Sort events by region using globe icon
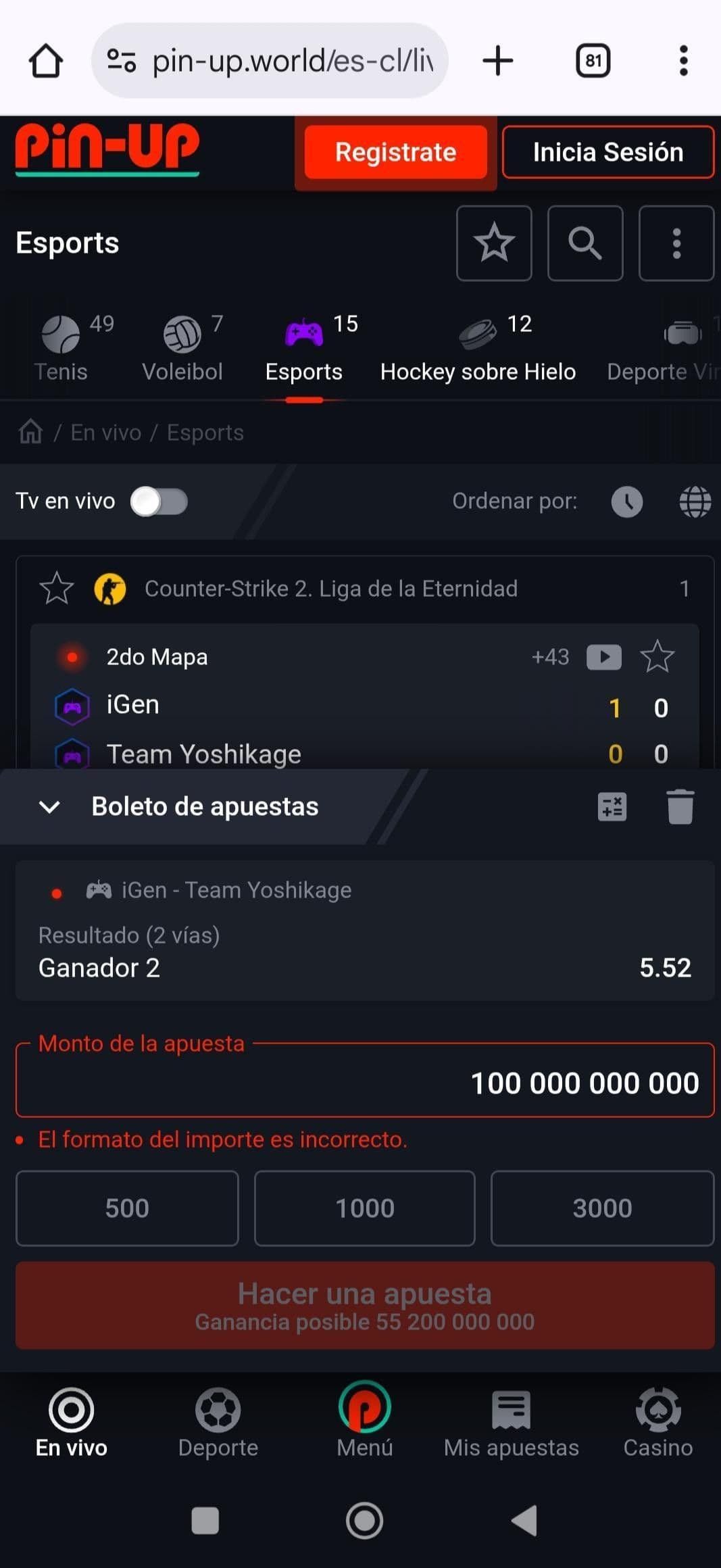Image resolution: width=721 pixels, height=1568 pixels. tap(695, 501)
